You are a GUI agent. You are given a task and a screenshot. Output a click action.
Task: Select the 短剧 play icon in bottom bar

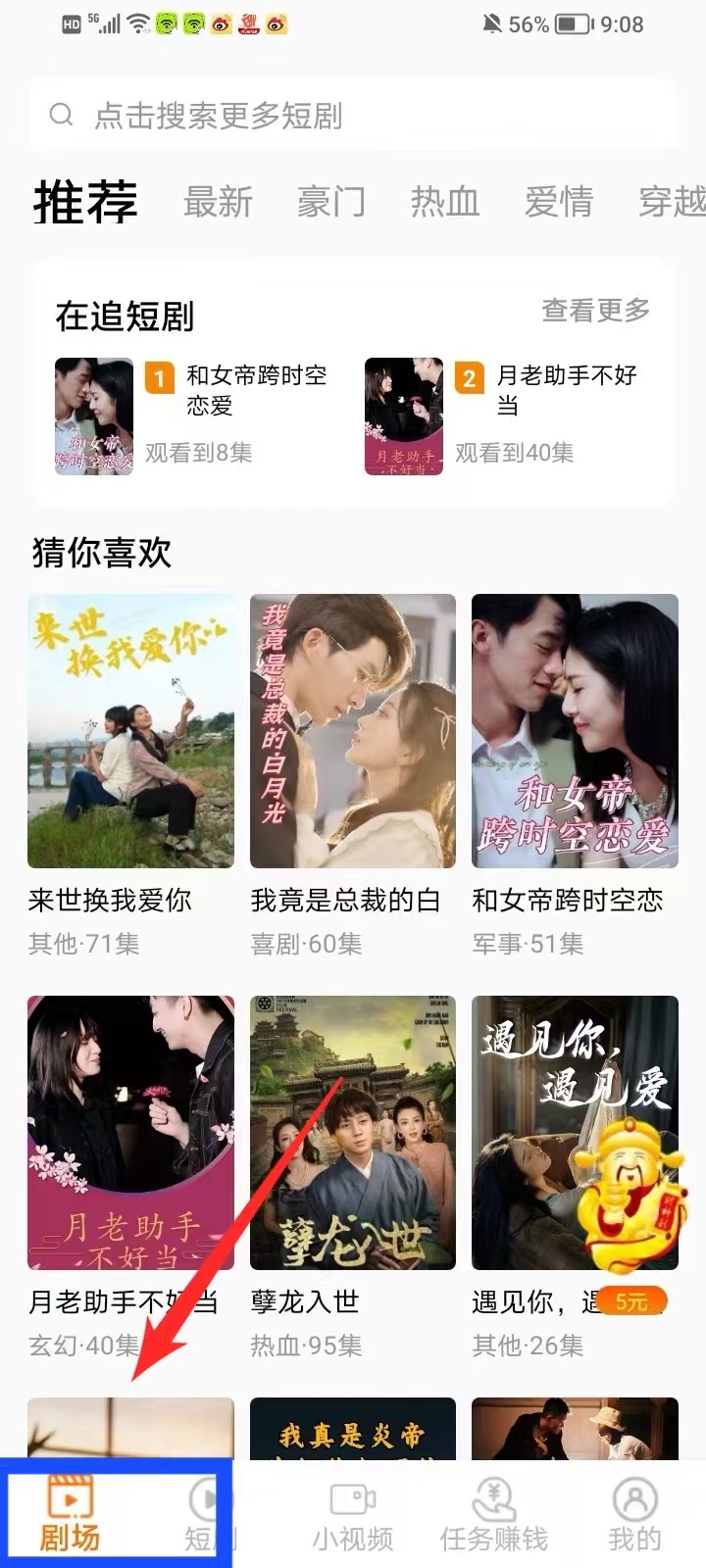(209, 1497)
